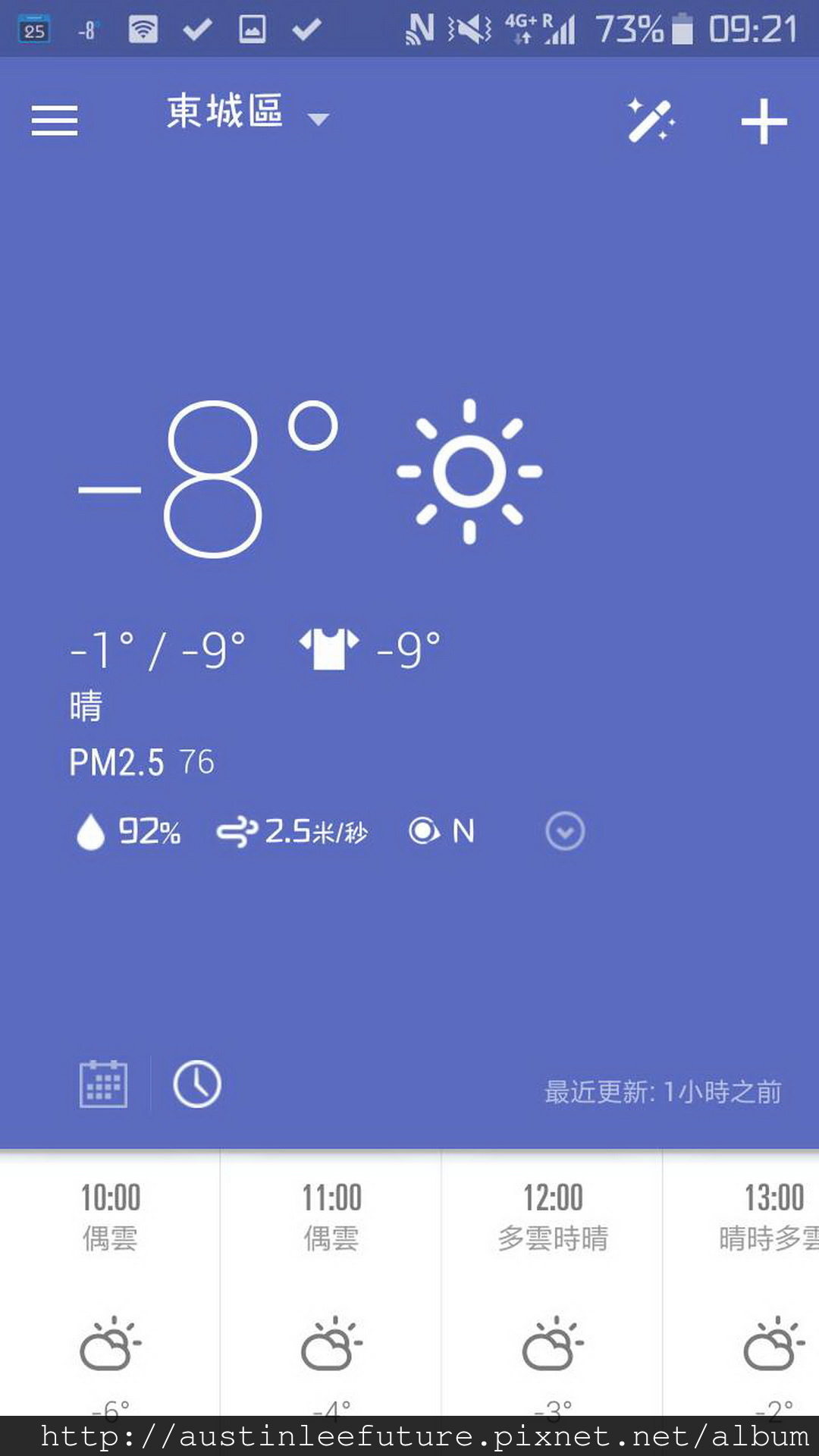Viewport: 819px width, 1456px height.
Task: Add a new city with plus icon
Action: point(764,121)
